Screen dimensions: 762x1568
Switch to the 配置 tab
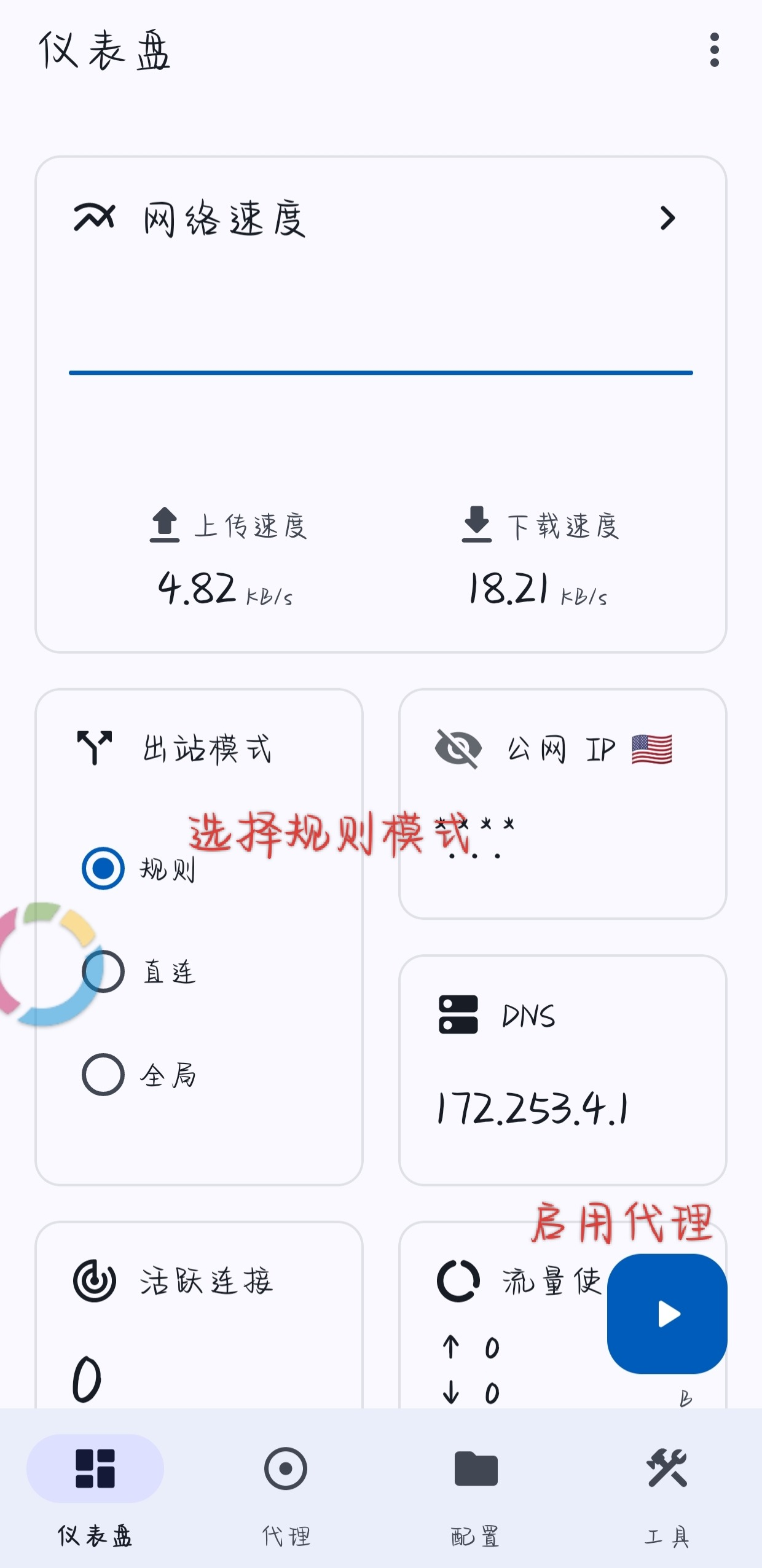point(476,1468)
